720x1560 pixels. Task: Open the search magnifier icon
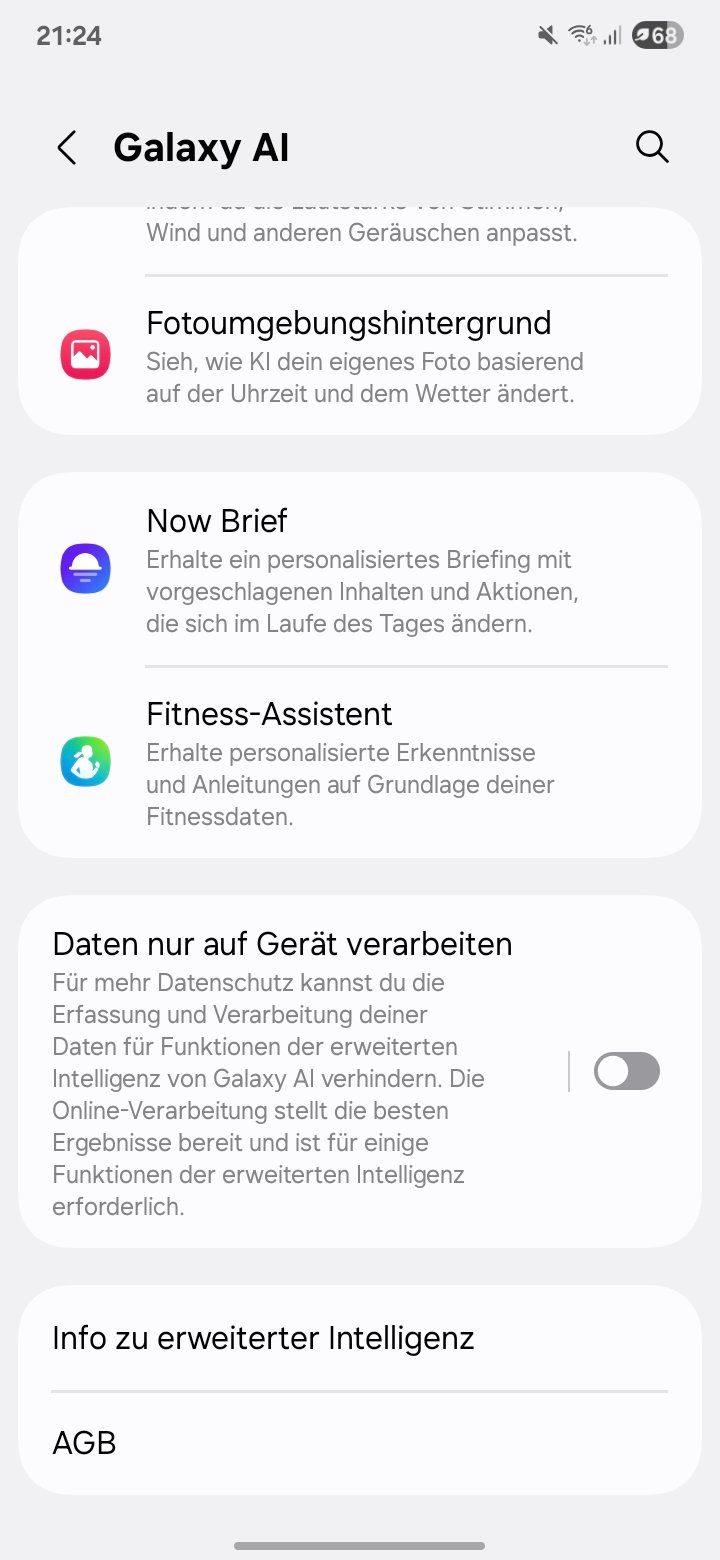[652, 148]
